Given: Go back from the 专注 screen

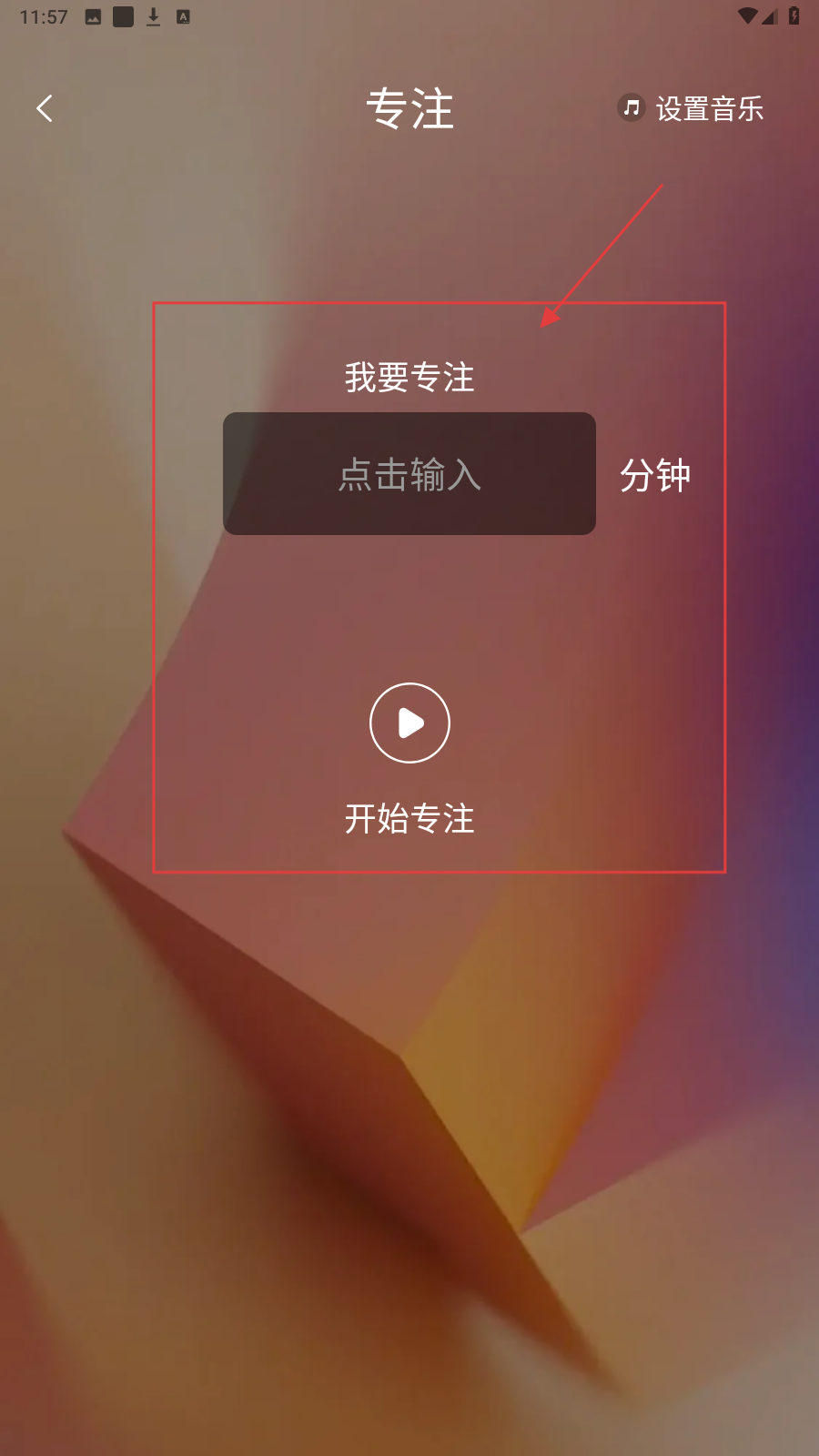Looking at the screenshot, I should click(44, 109).
